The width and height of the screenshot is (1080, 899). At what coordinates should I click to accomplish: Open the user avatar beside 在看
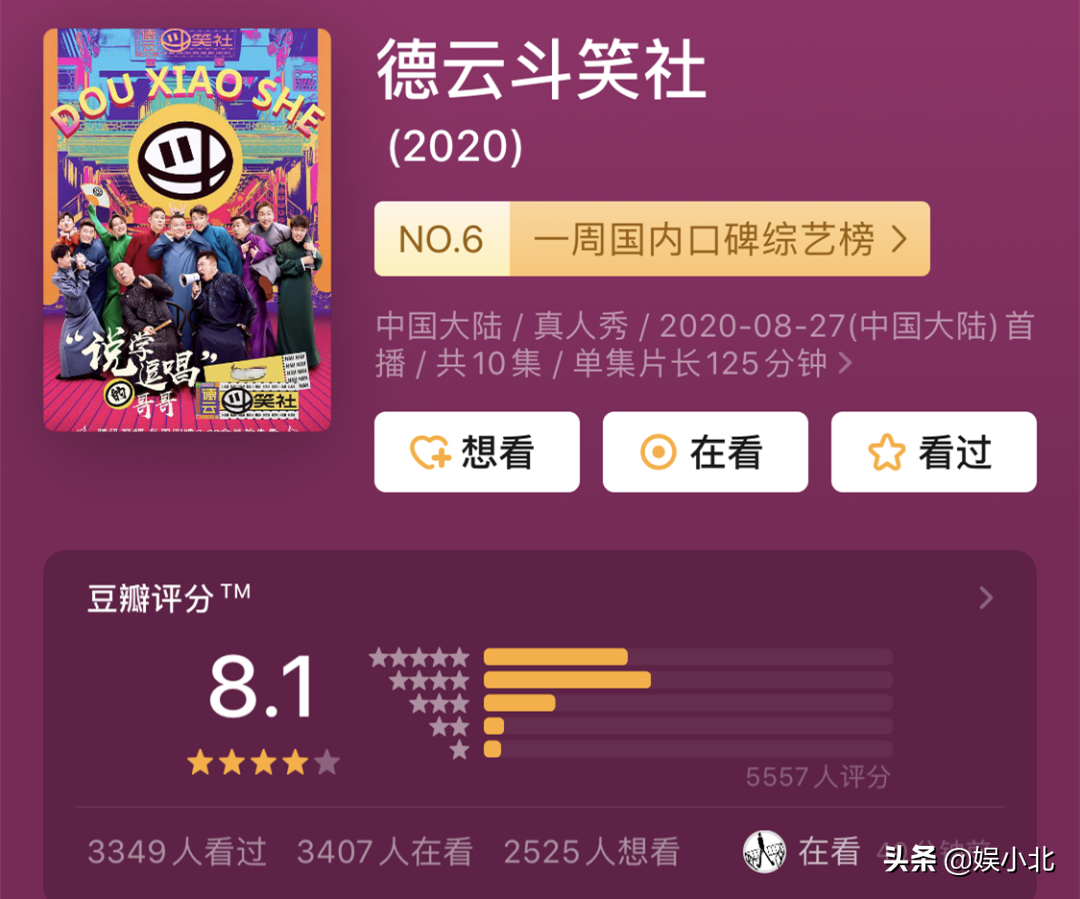pos(765,851)
